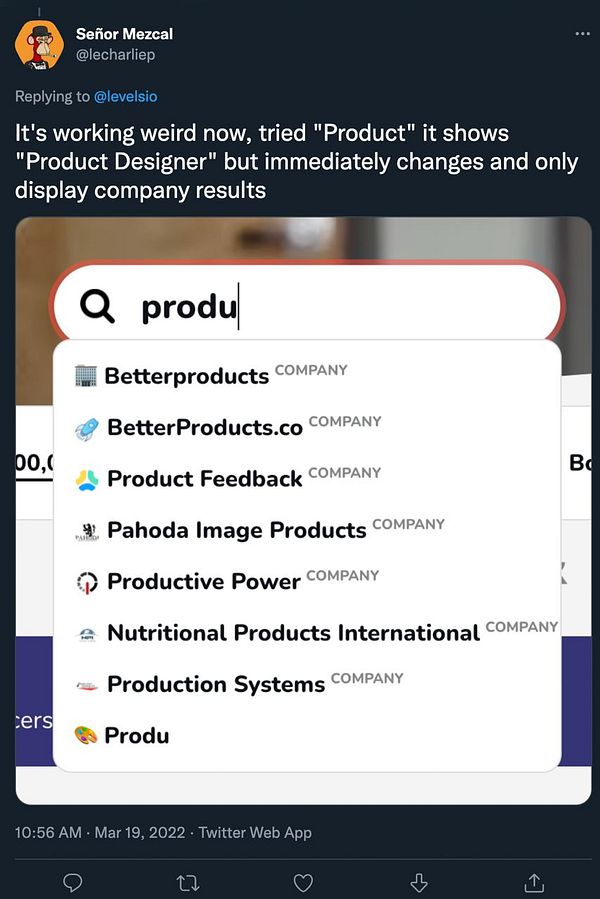Open the attached screenshot image

303,510
